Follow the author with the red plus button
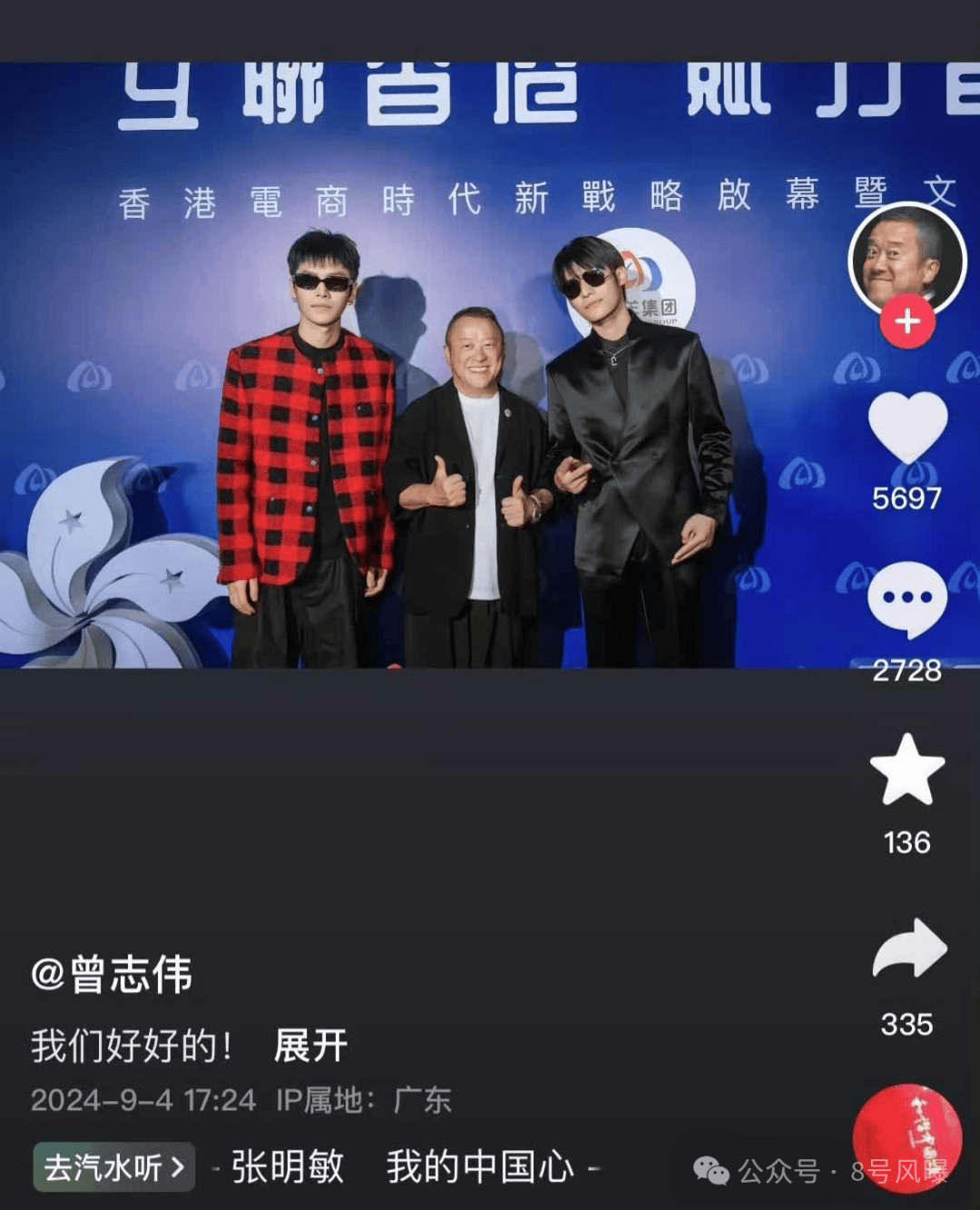 (x=906, y=321)
